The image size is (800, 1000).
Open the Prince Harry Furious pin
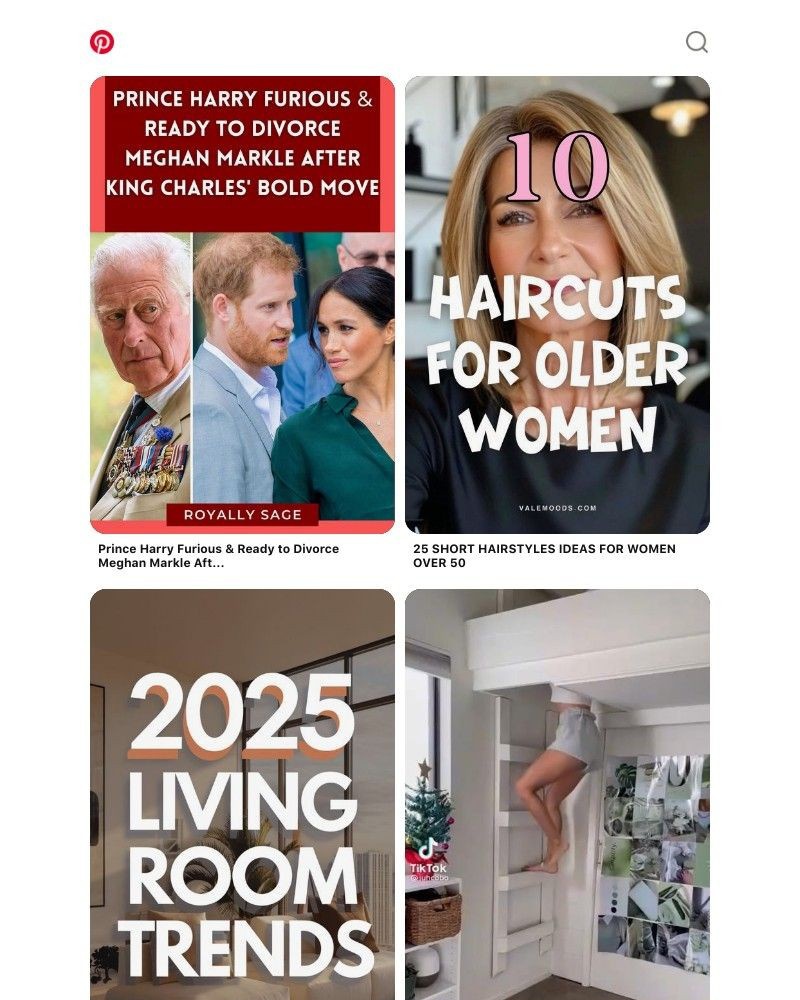(242, 305)
